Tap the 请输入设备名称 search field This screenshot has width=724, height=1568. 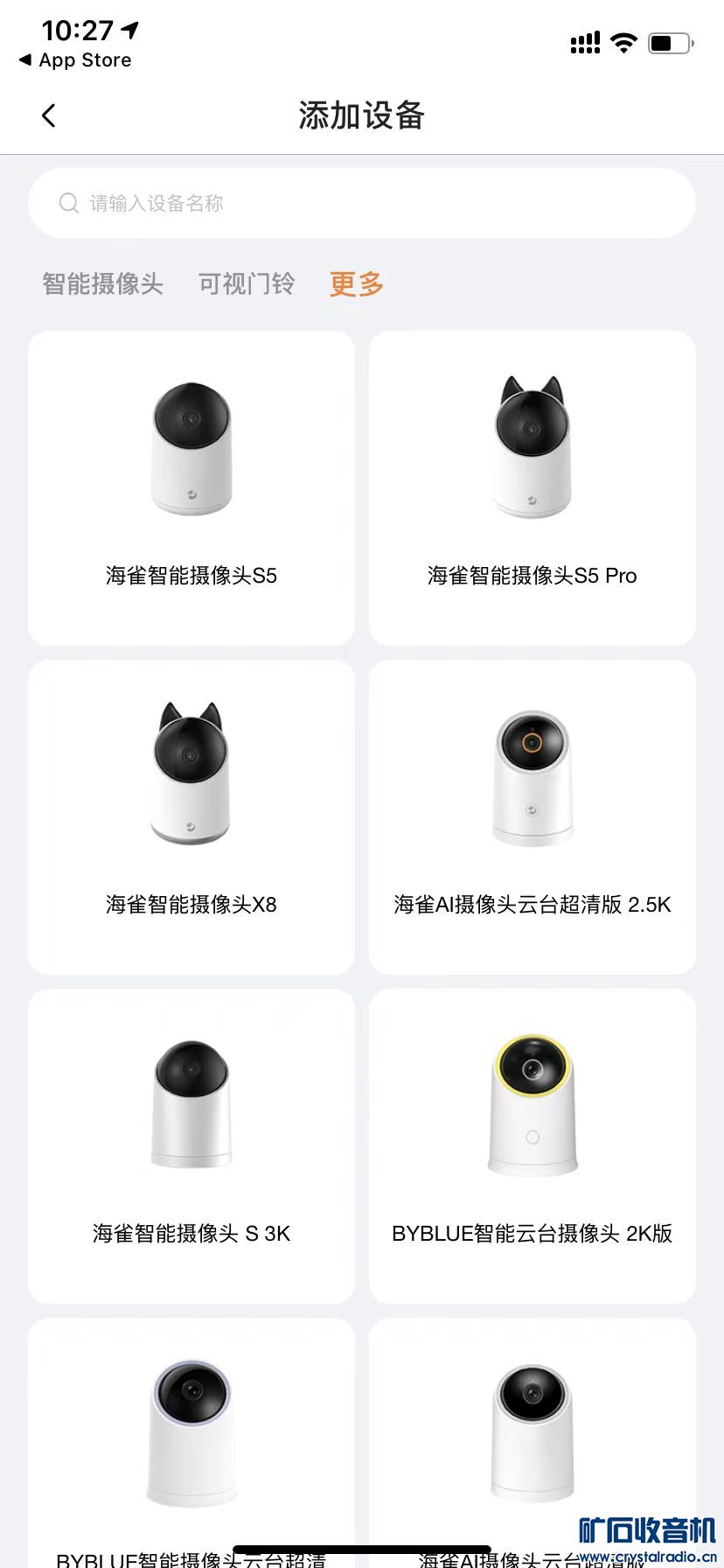362,204
